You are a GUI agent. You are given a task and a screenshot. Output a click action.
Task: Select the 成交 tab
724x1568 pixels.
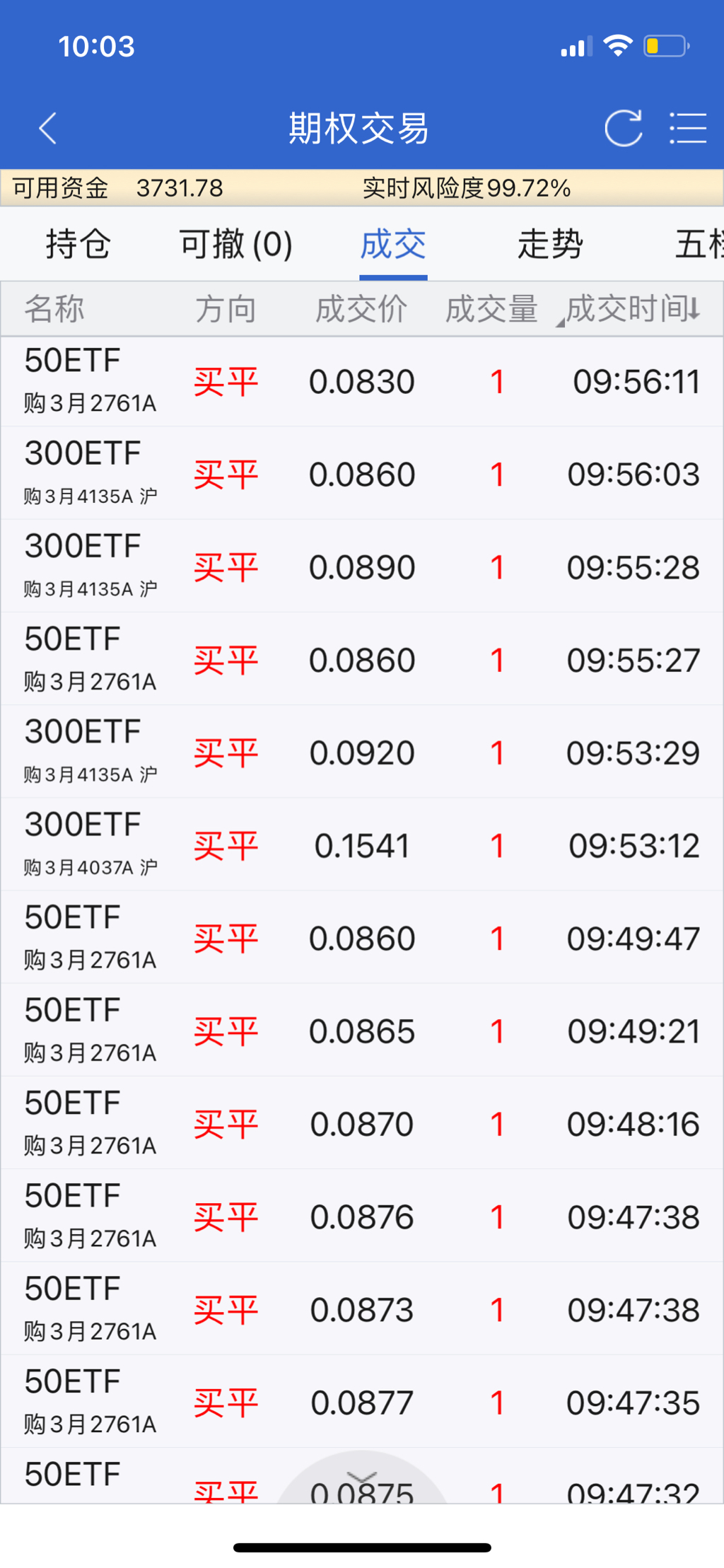[393, 244]
